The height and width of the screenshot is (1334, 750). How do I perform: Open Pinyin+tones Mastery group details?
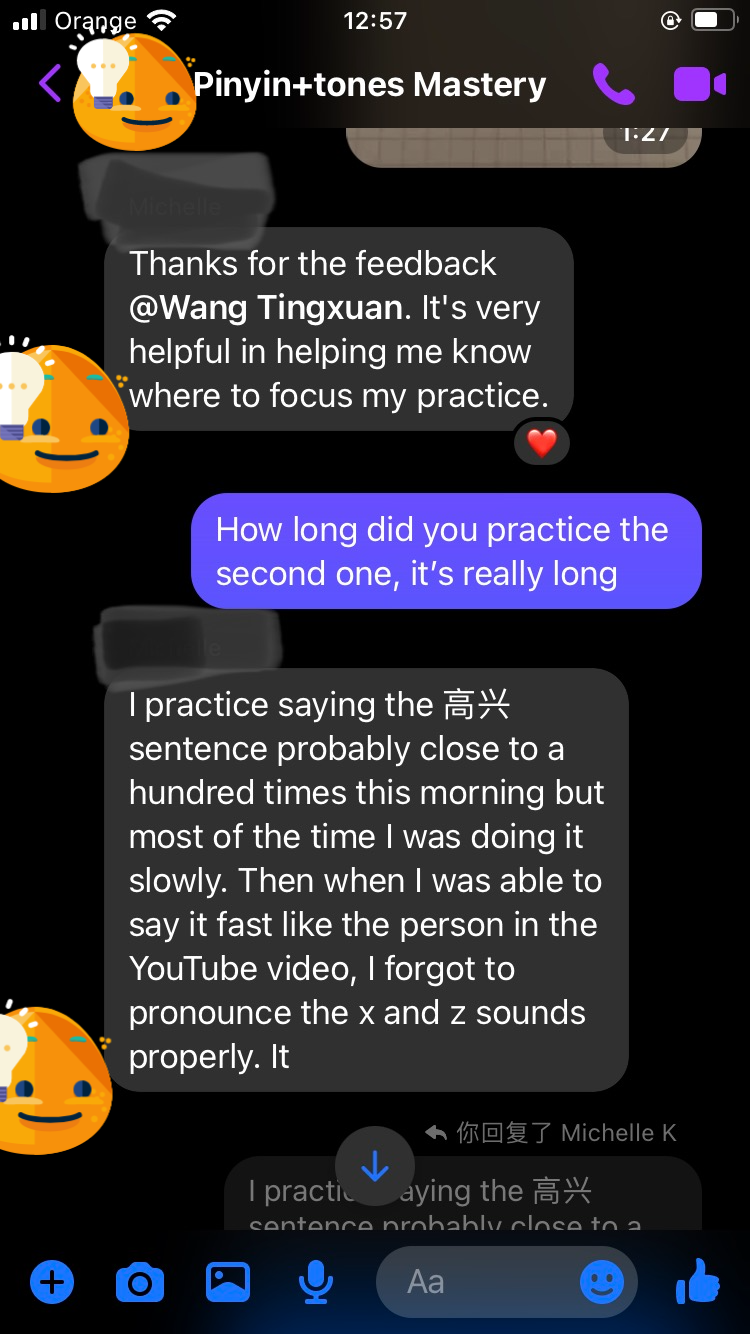point(369,85)
